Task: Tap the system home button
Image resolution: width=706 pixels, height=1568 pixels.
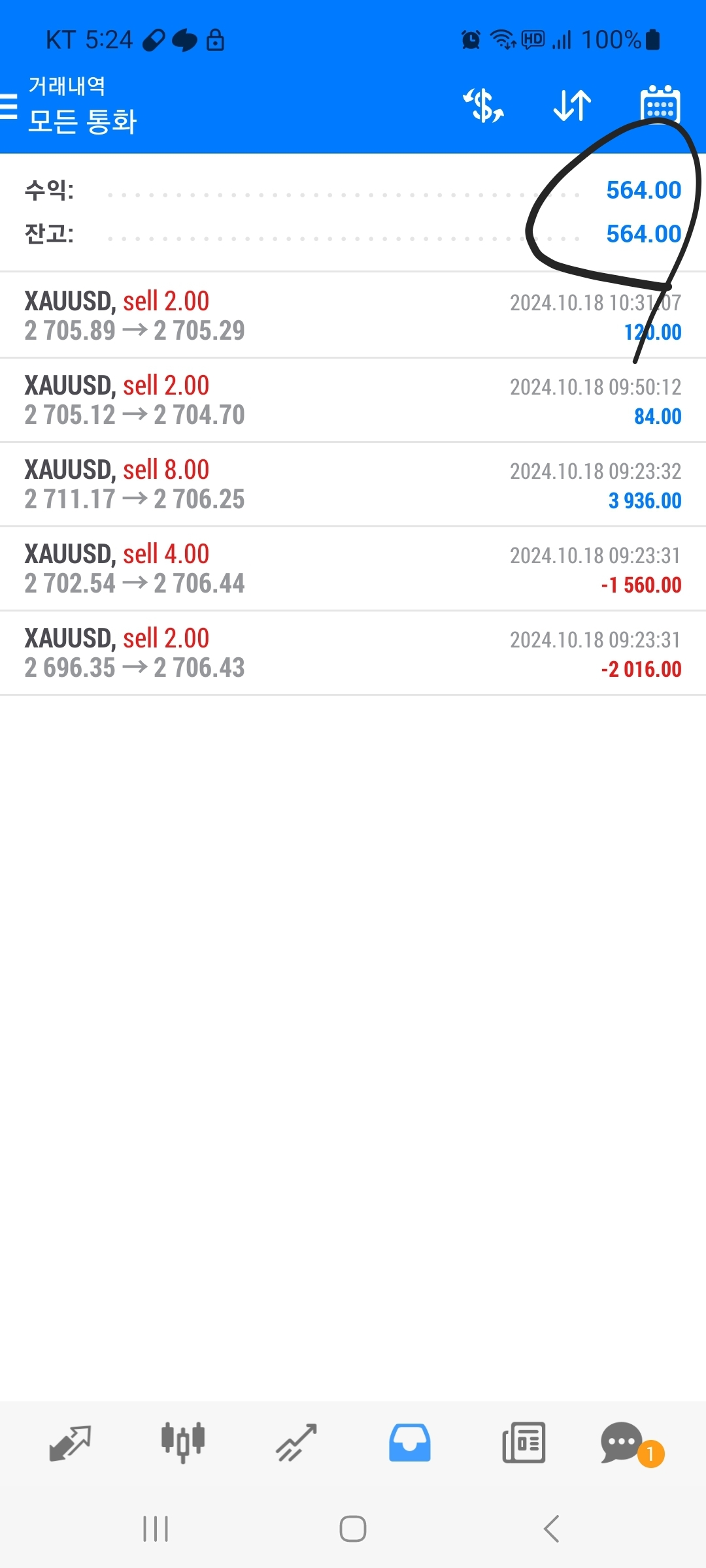Action: tap(353, 1529)
